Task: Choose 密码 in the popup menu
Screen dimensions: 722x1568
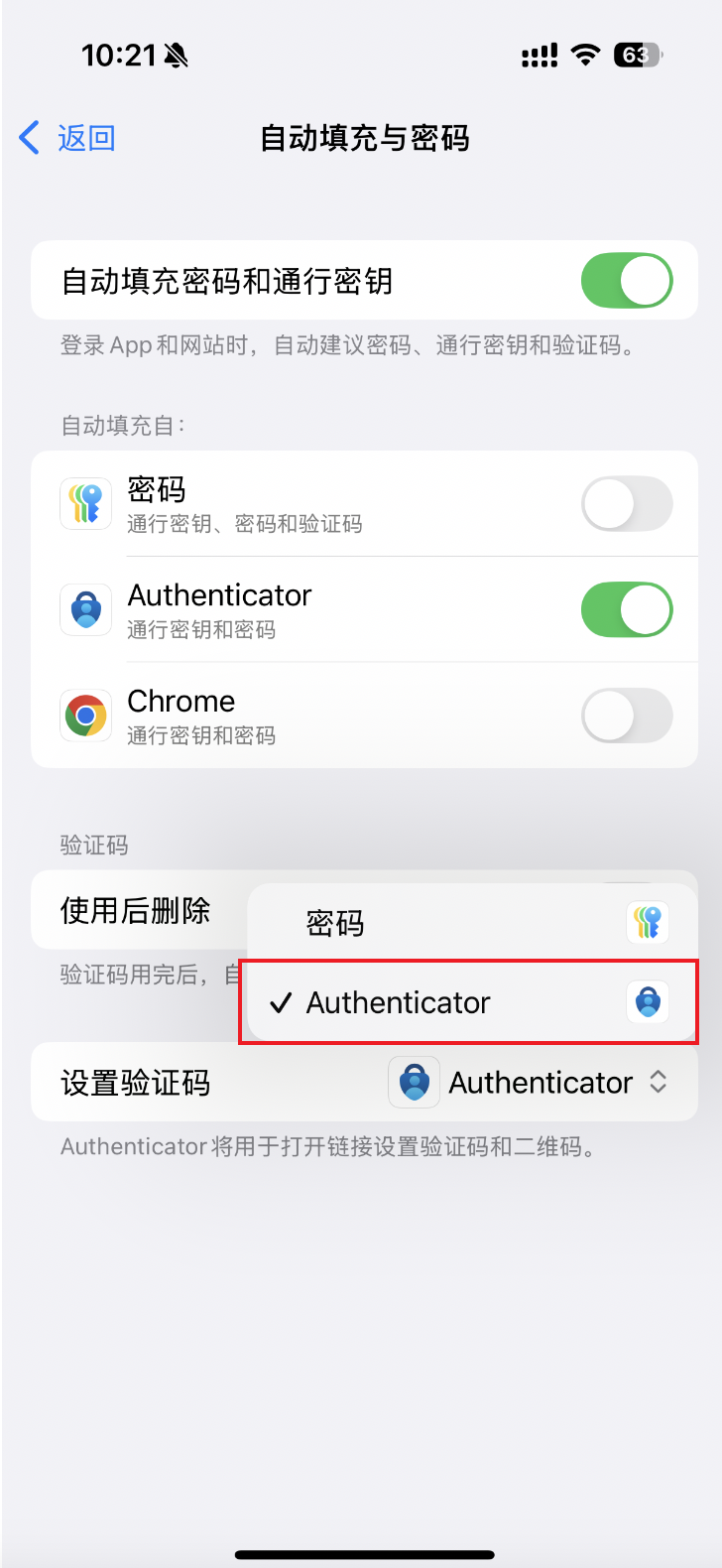Action: click(x=471, y=923)
